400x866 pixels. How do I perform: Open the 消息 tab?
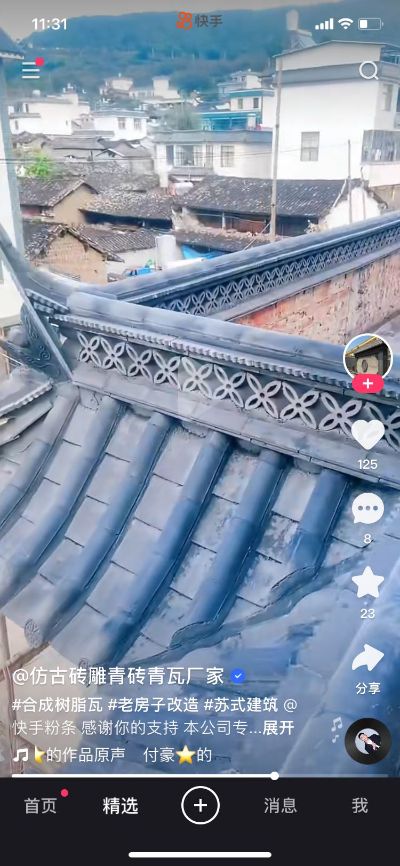[x=280, y=806]
